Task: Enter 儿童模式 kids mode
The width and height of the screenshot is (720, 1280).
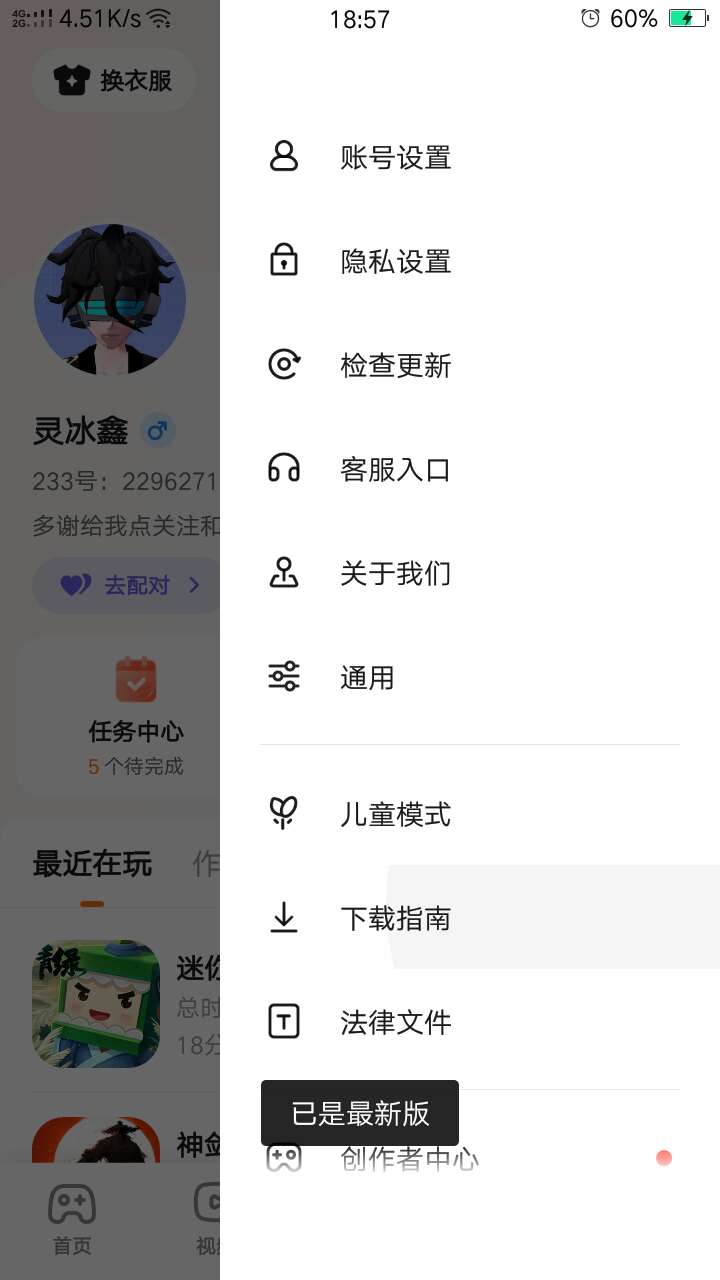Action: click(x=396, y=815)
